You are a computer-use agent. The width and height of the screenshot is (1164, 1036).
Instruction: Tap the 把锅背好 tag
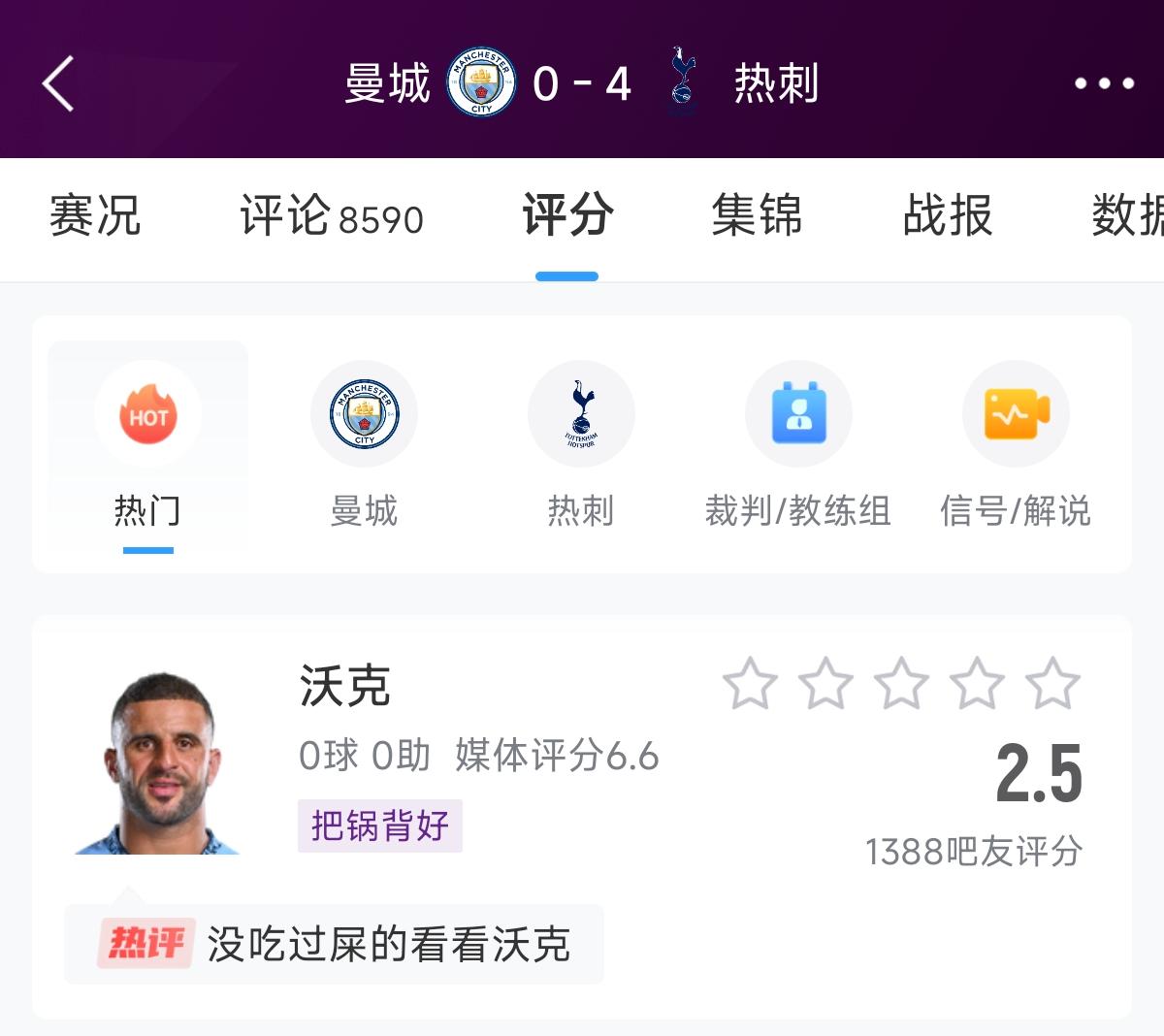pyautogui.click(x=379, y=826)
